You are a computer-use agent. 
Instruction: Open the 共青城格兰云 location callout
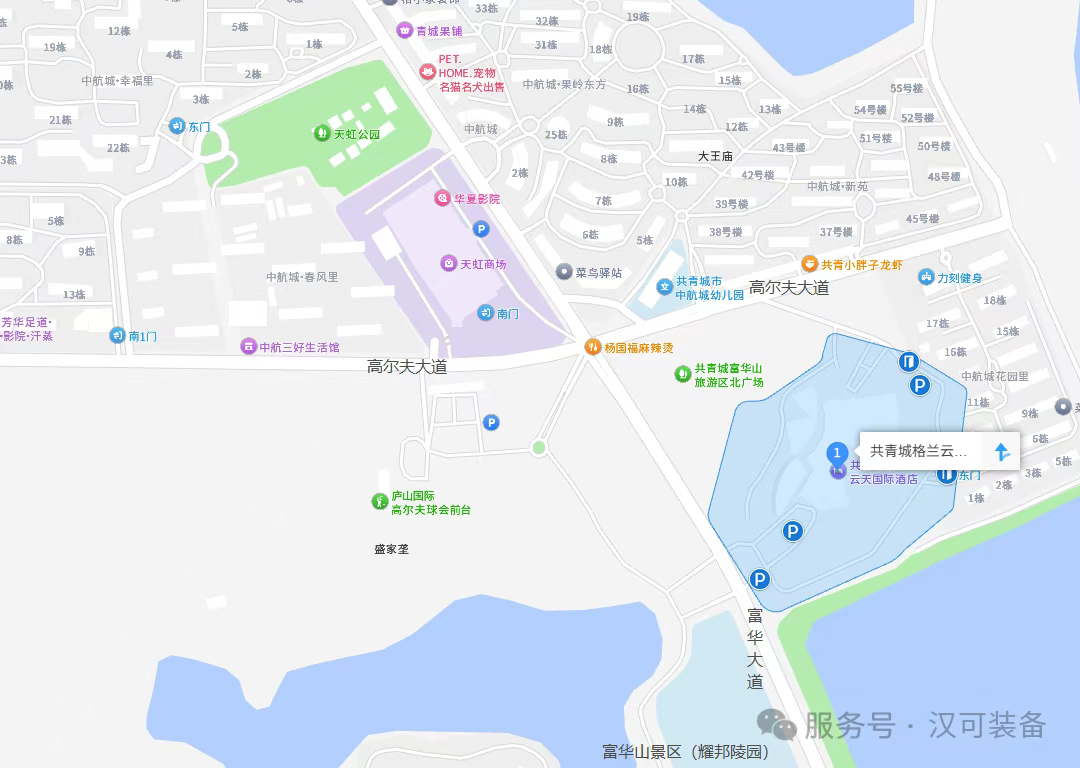click(918, 451)
